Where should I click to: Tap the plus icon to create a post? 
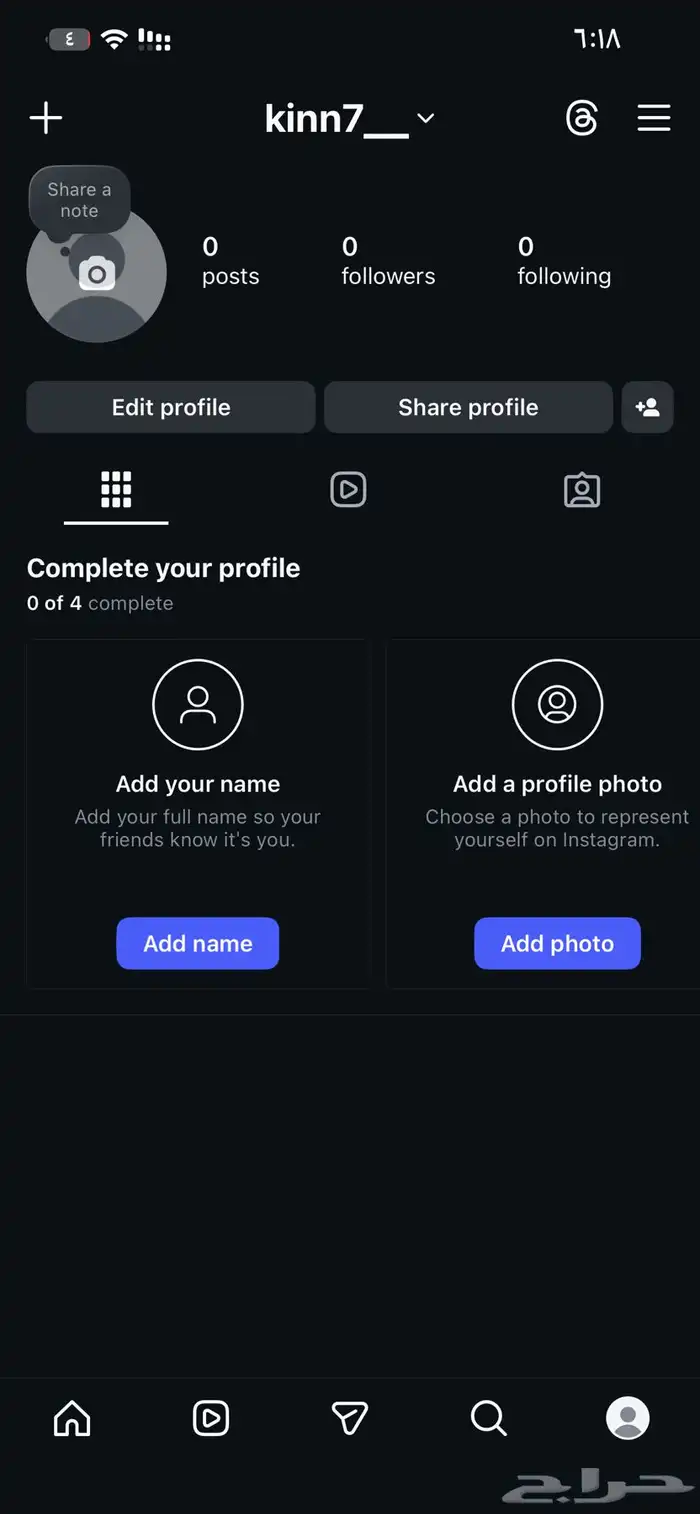[x=46, y=118]
